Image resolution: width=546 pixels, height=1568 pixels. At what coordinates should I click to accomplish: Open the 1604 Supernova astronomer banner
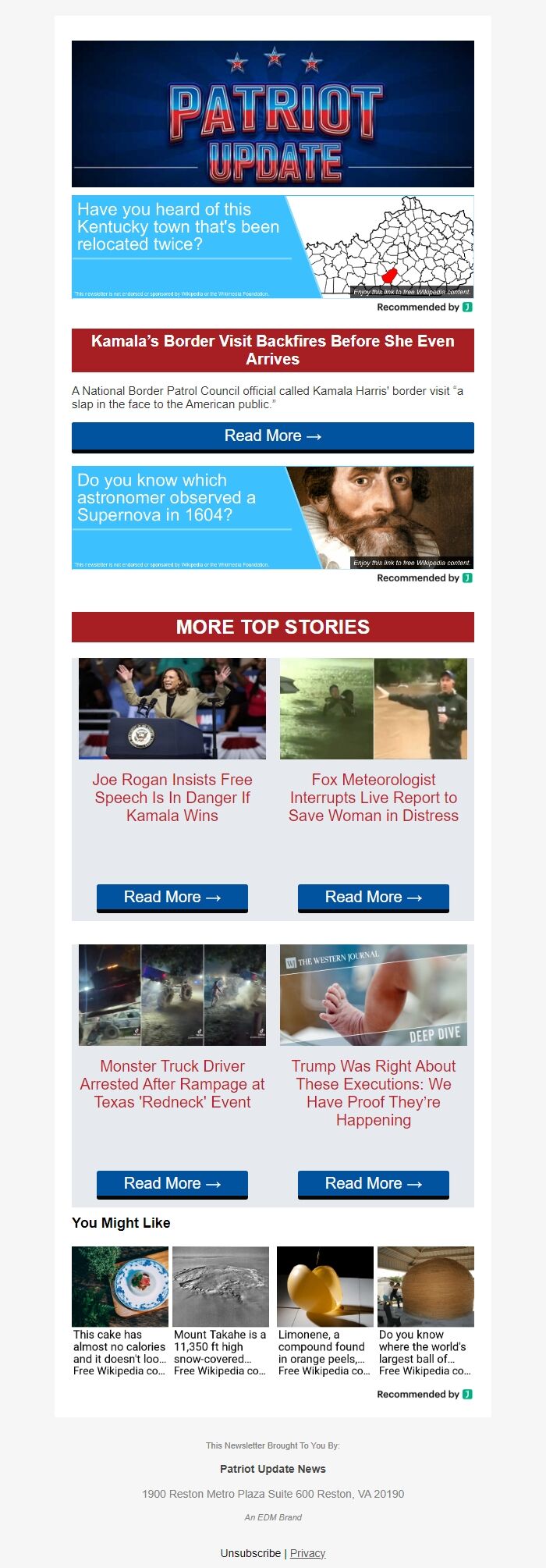pos(272,517)
